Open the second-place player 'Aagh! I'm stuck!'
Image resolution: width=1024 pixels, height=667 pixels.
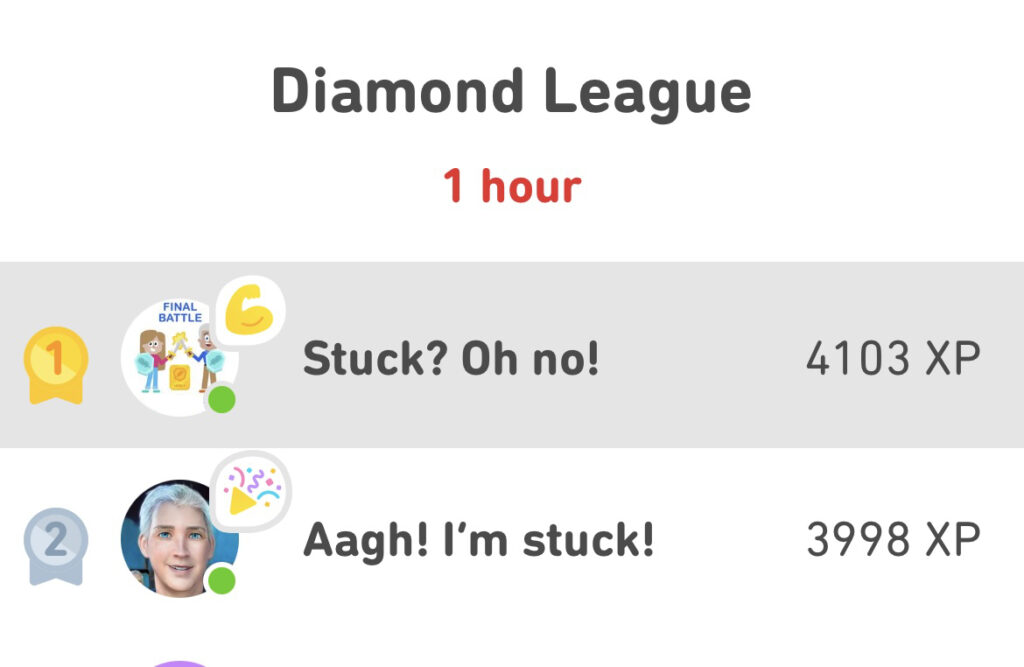[478, 541]
